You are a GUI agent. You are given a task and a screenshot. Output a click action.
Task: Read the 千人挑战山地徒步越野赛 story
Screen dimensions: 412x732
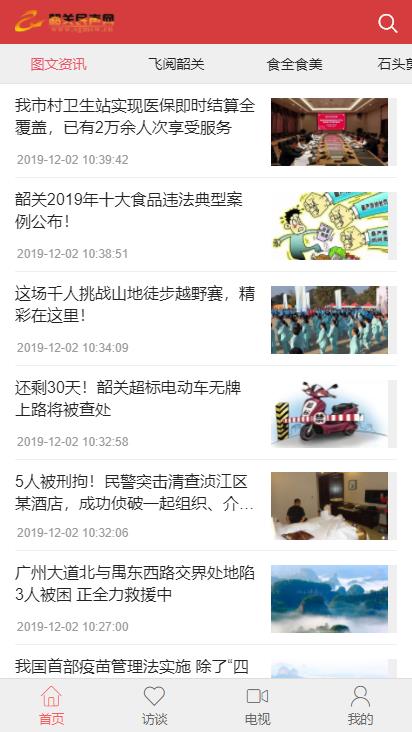point(206,319)
